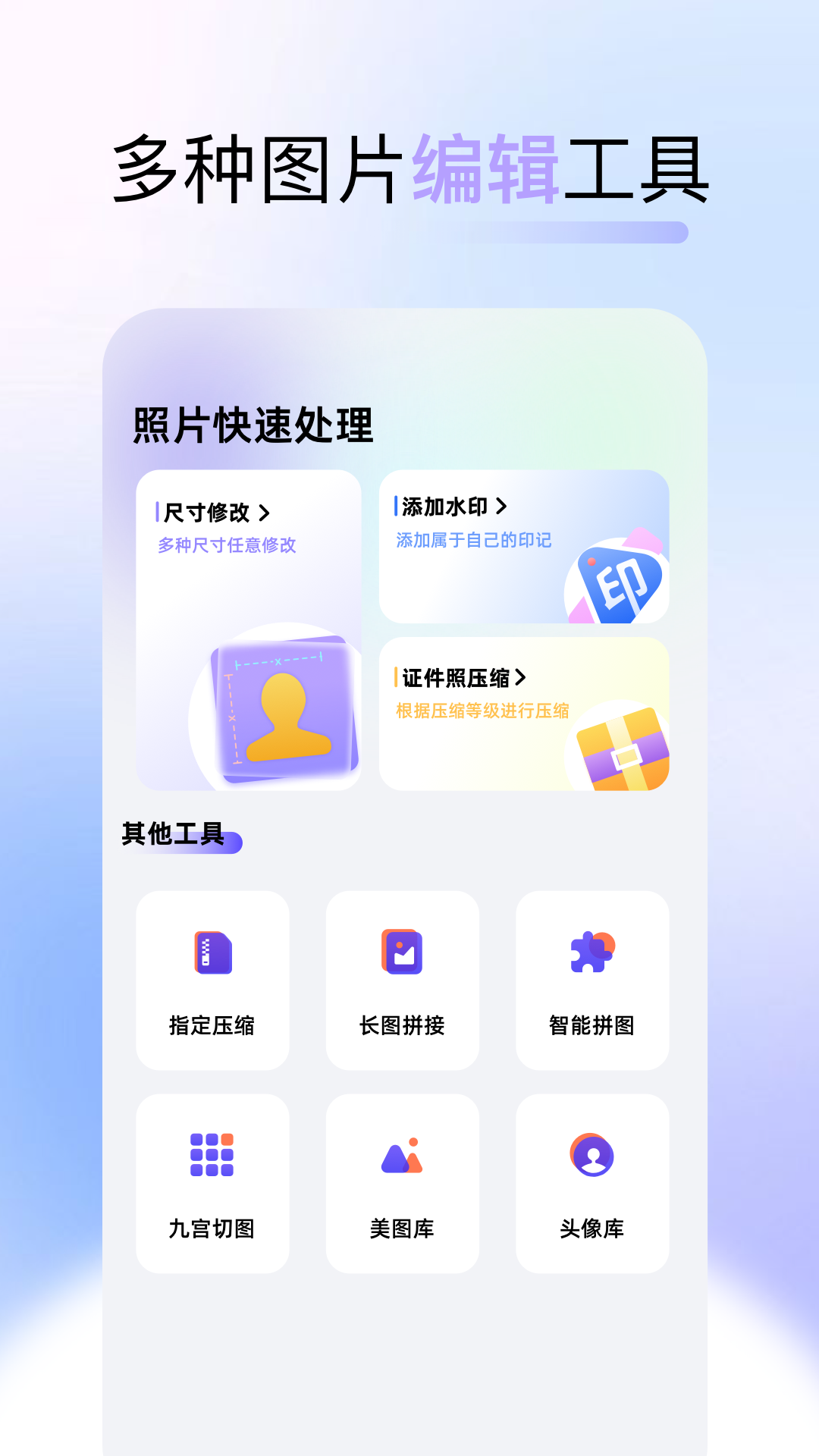Viewport: 819px width, 1456px height.
Task: Click the 添加属于自己的印记 description text
Action: click(x=474, y=540)
